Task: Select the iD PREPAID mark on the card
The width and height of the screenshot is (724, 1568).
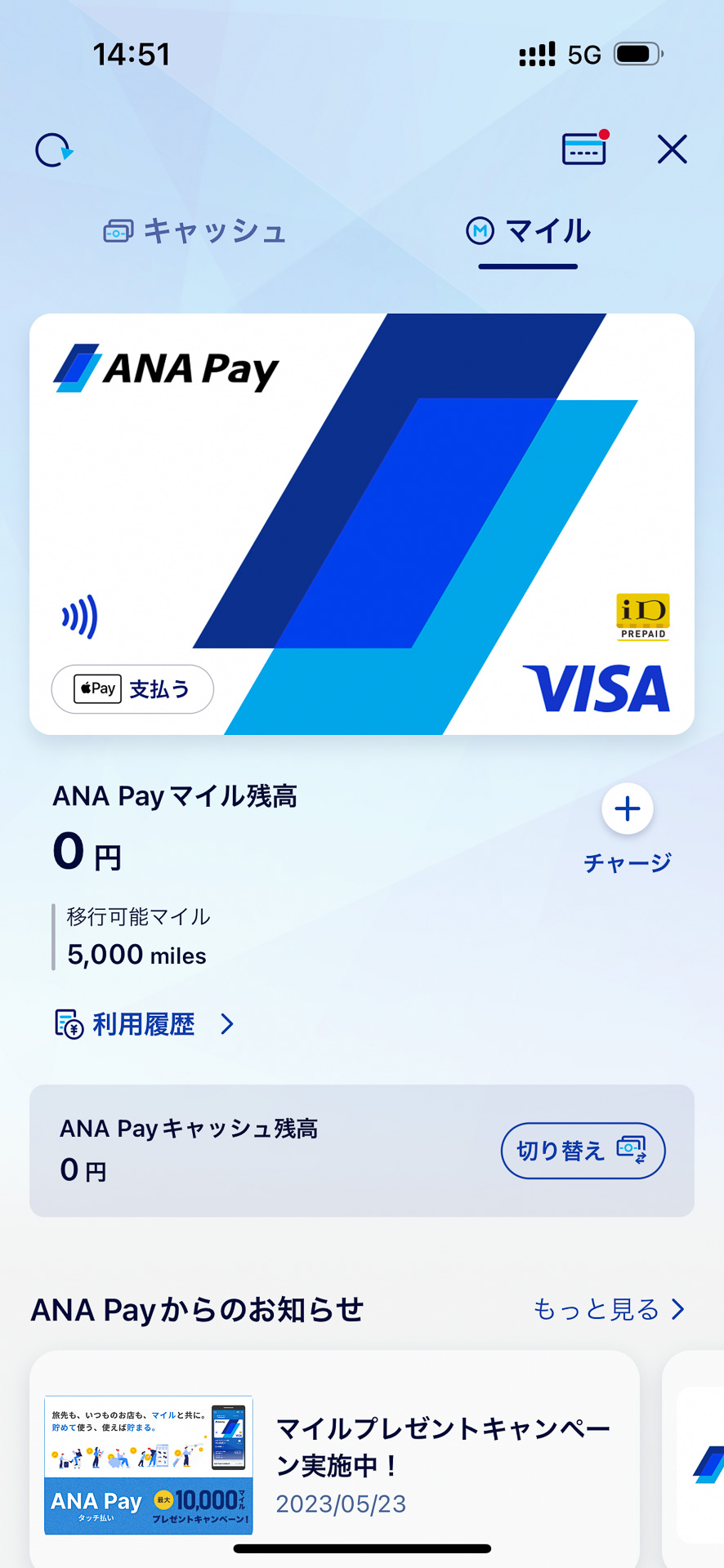Action: (x=642, y=618)
